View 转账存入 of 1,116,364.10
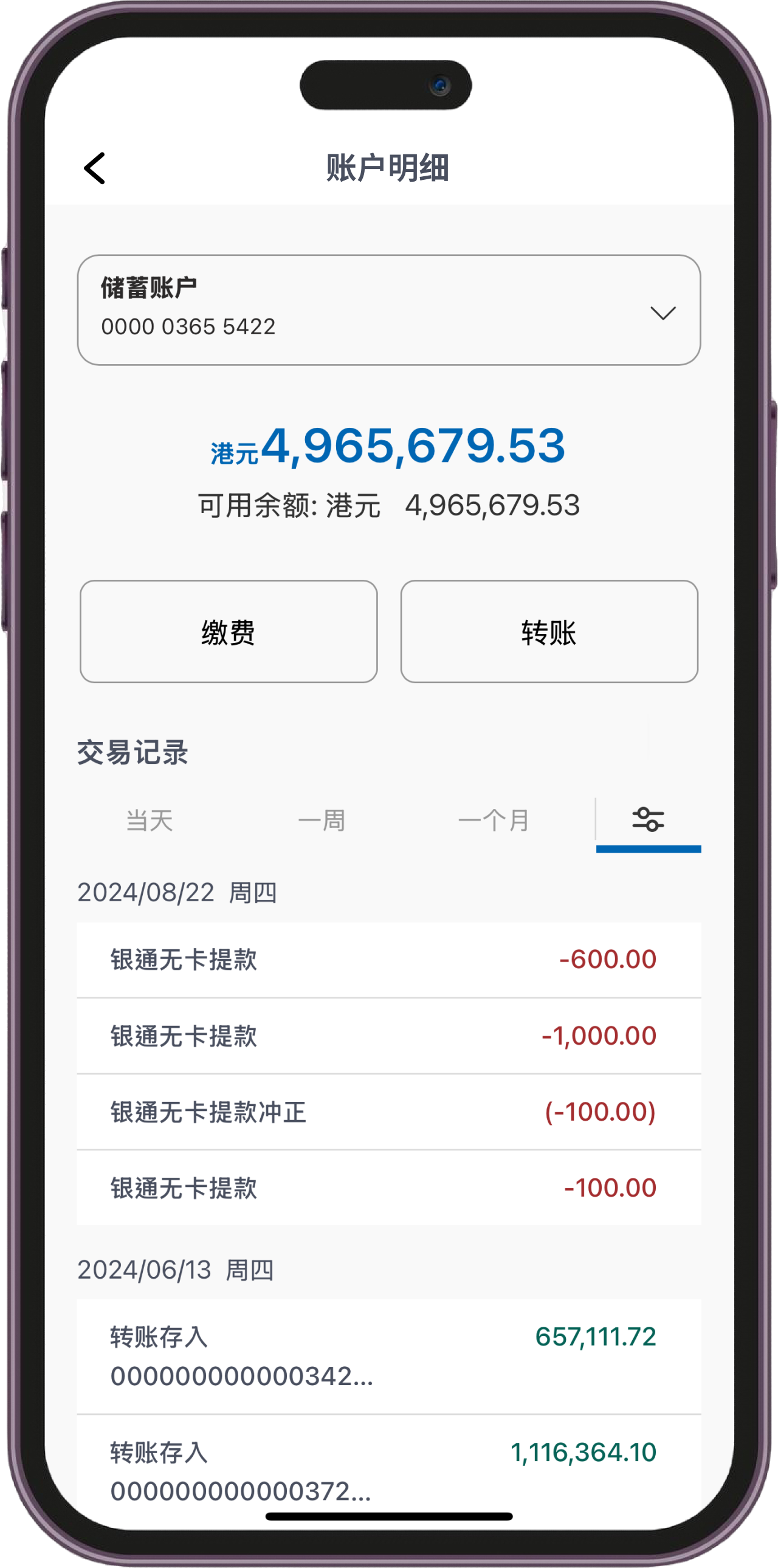This screenshot has height=1568, width=778. (388, 1471)
